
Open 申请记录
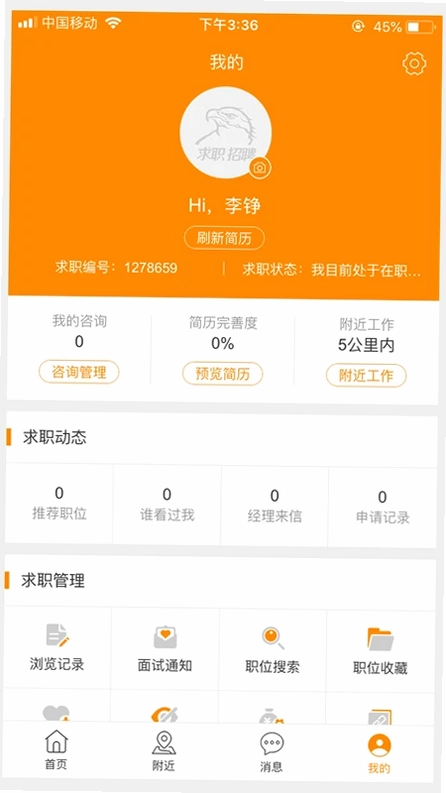click(382, 507)
